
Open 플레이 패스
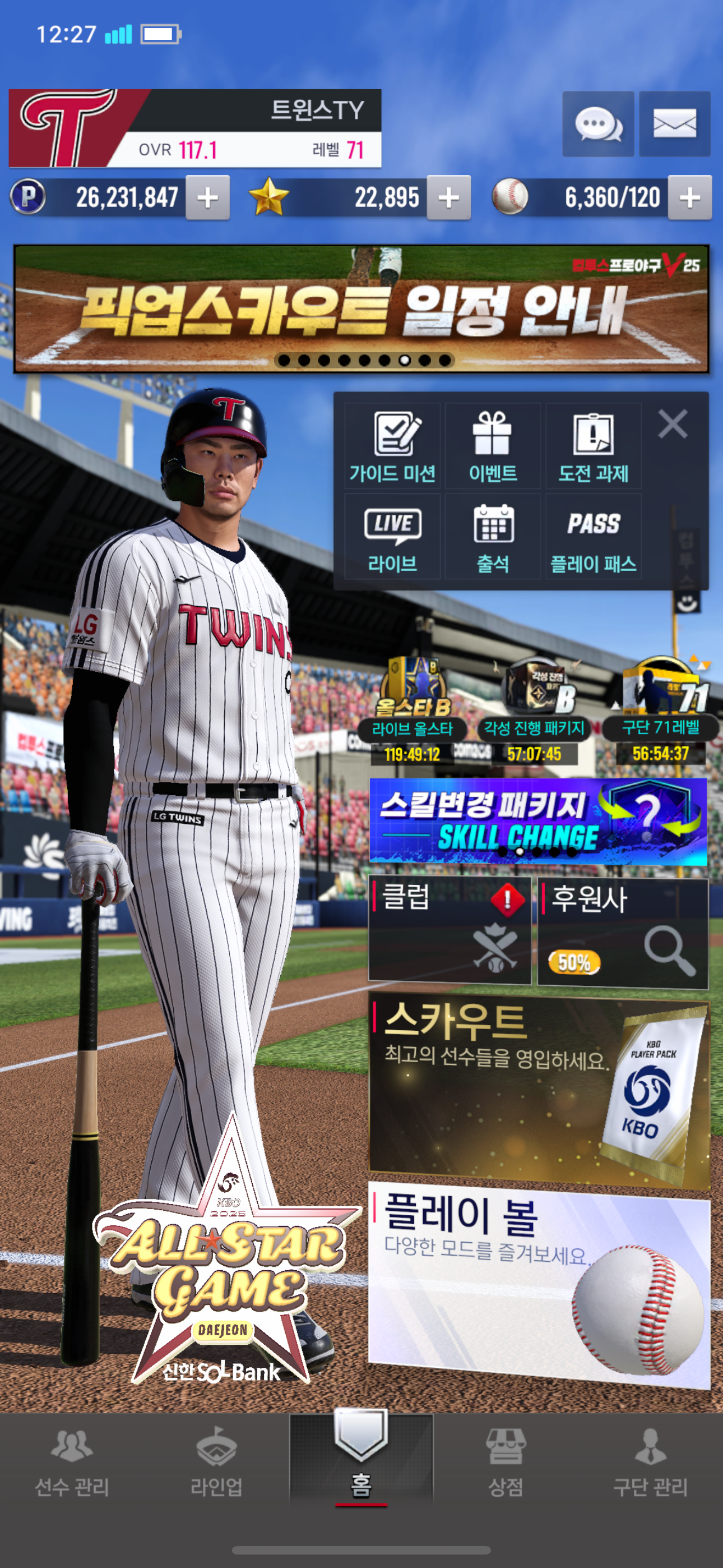[594, 536]
